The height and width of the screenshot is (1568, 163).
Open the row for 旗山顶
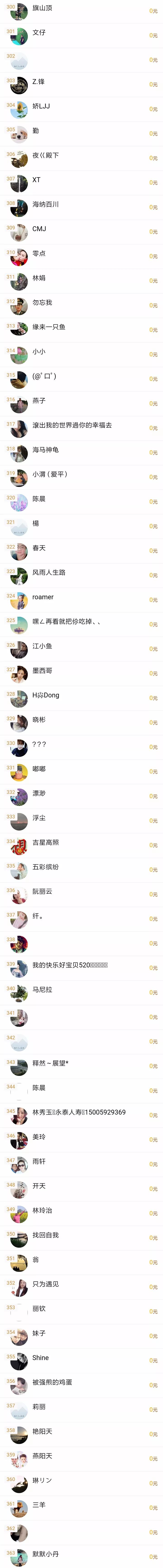[81, 10]
